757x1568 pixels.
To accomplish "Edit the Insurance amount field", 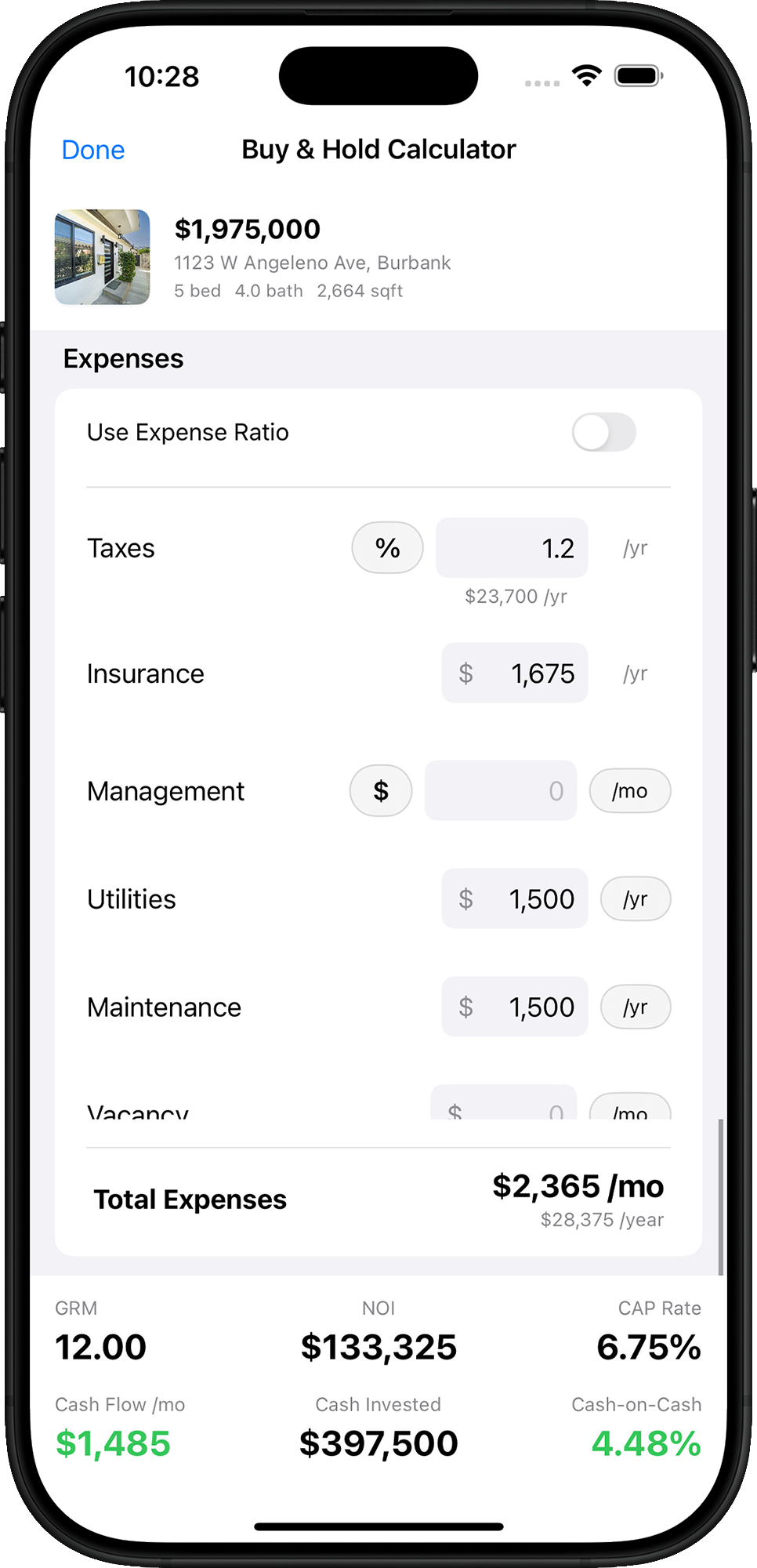I will coord(515,673).
